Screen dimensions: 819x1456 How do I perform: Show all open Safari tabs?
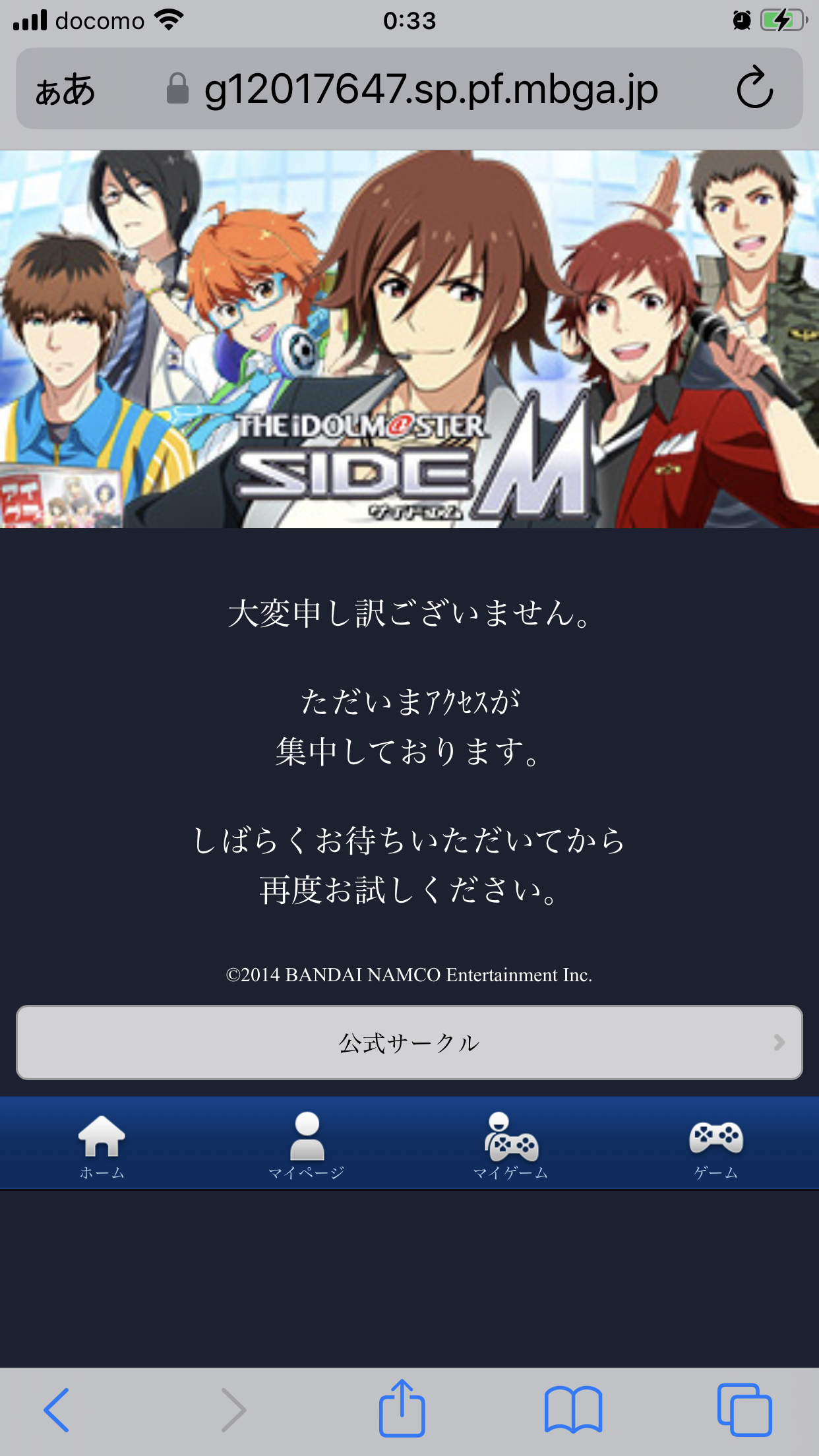744,1410
